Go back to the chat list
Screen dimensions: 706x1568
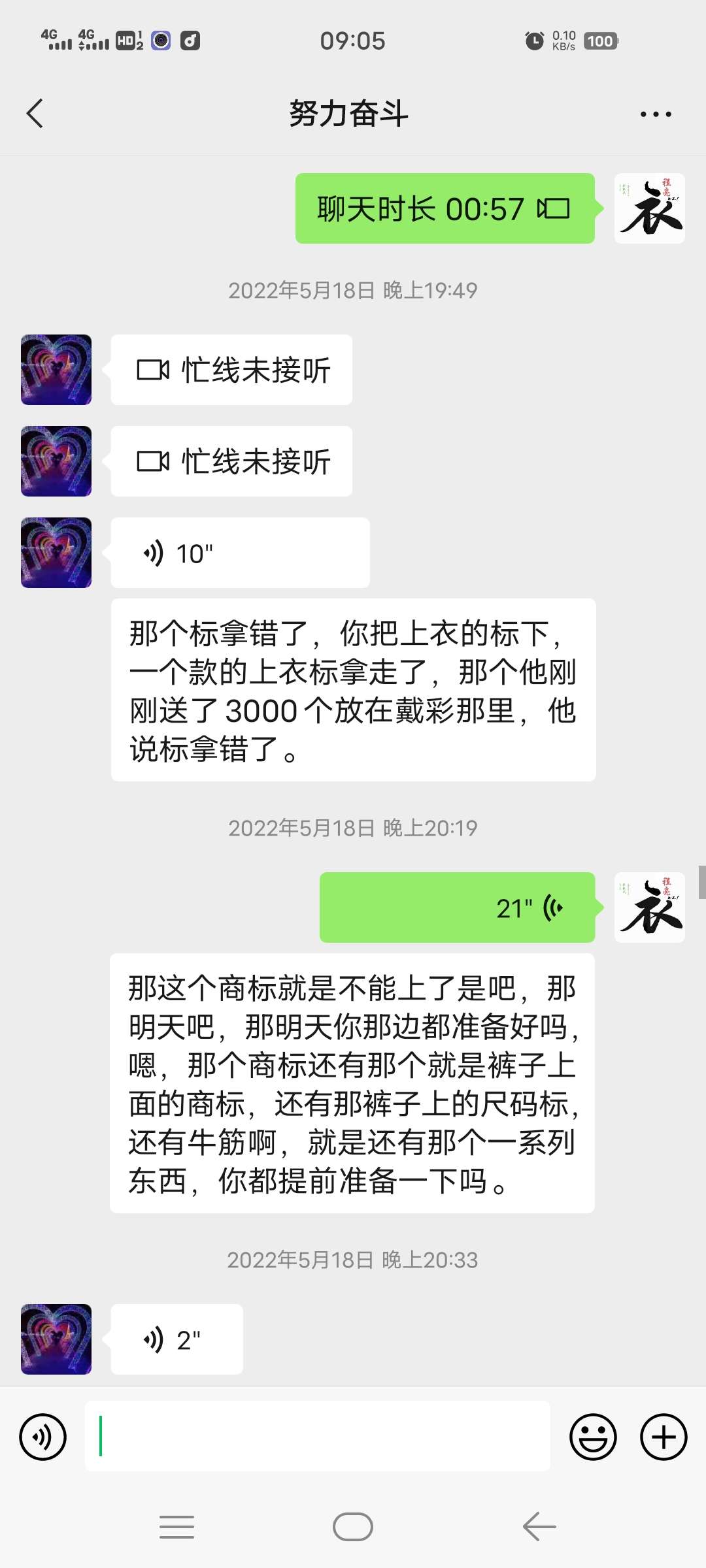pos(35,114)
